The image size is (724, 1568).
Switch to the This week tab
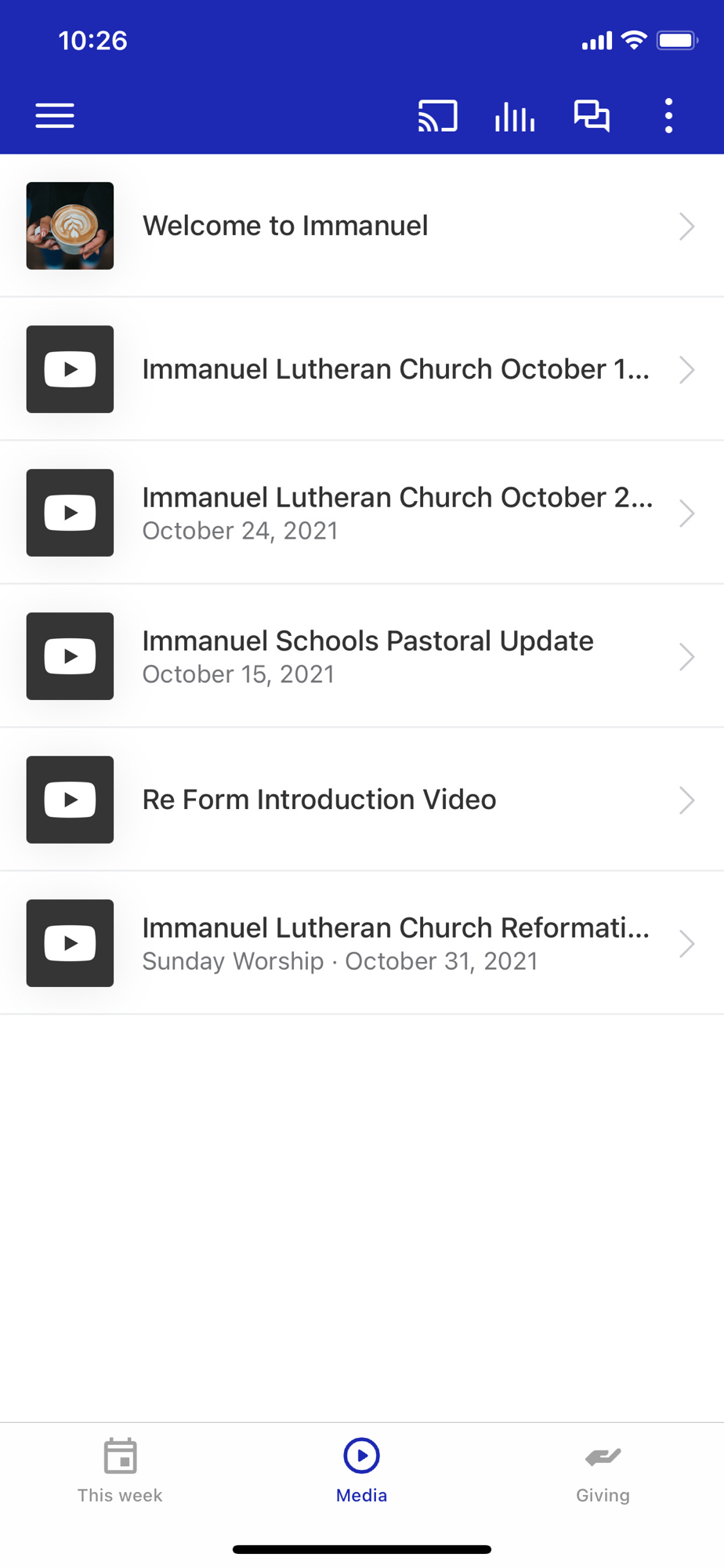120,1471
